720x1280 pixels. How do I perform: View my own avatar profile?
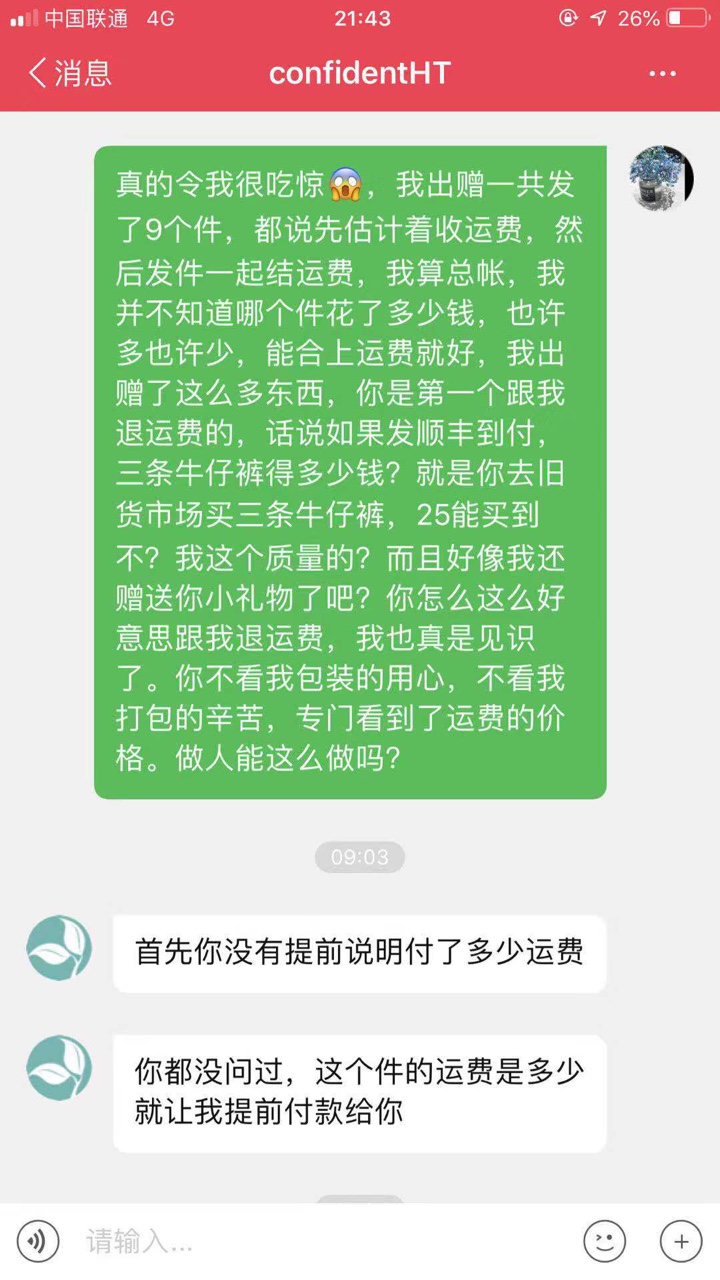point(661,178)
